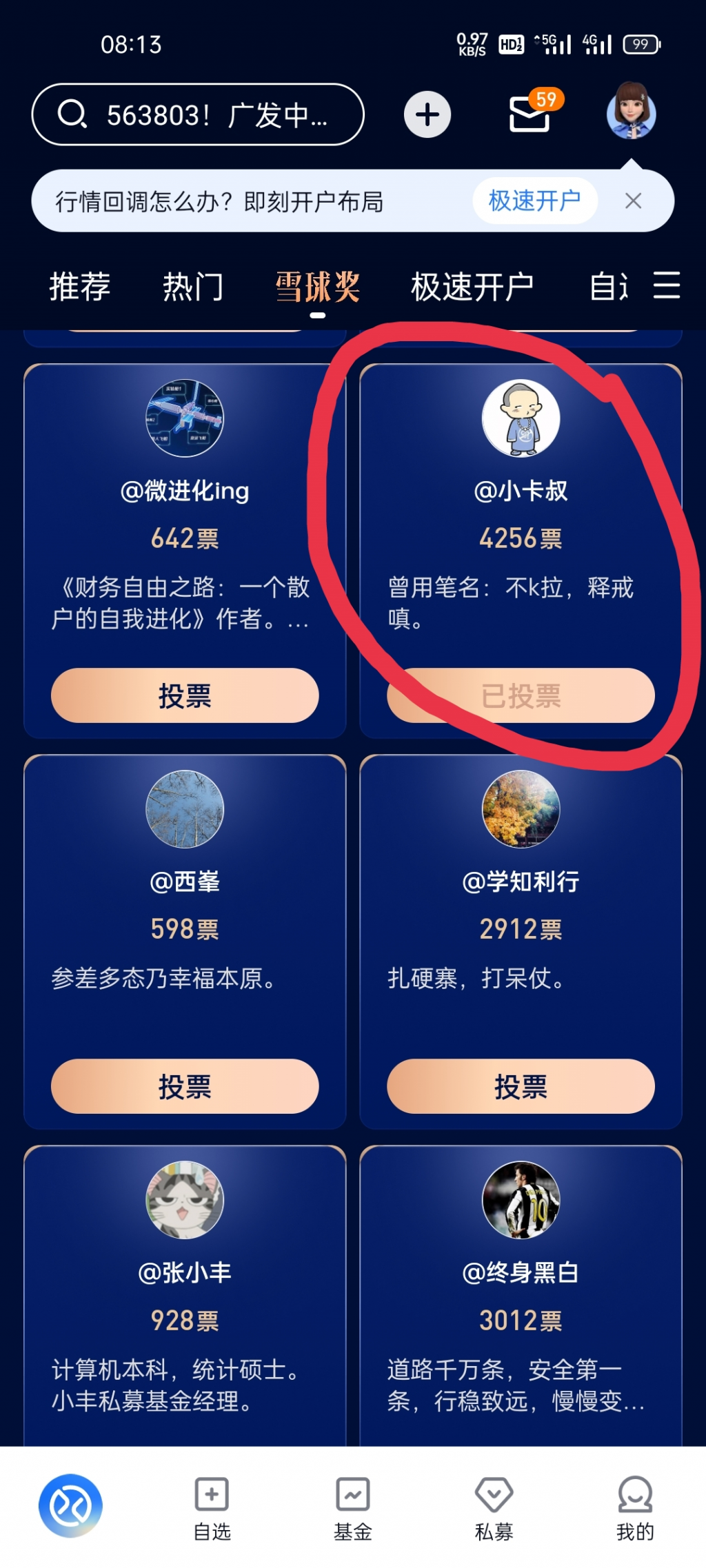This screenshot has width=706, height=1568.
Task: Tap the plus add icon
Action: 427,114
